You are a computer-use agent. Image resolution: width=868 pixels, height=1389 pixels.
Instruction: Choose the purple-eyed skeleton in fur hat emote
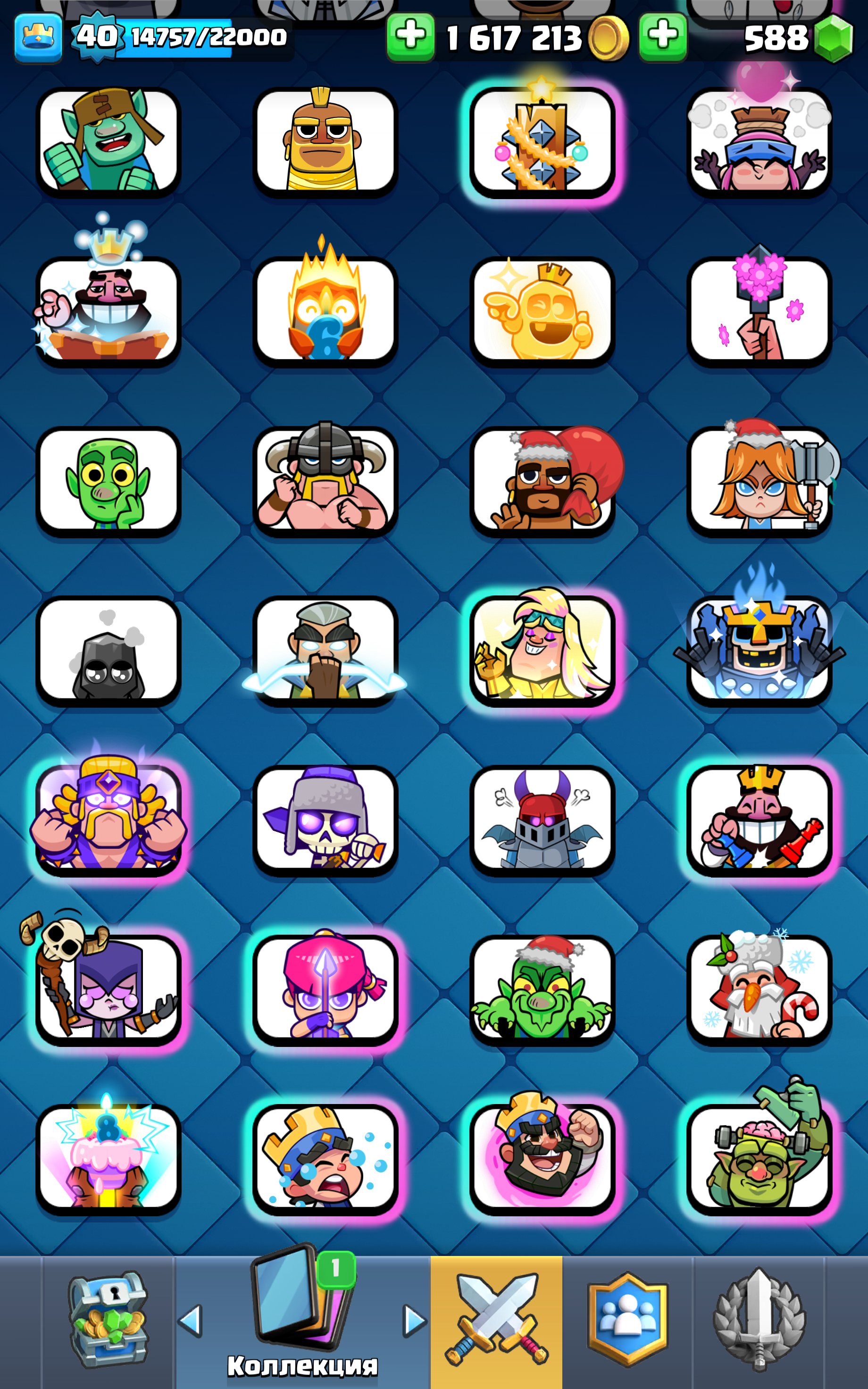(x=325, y=819)
